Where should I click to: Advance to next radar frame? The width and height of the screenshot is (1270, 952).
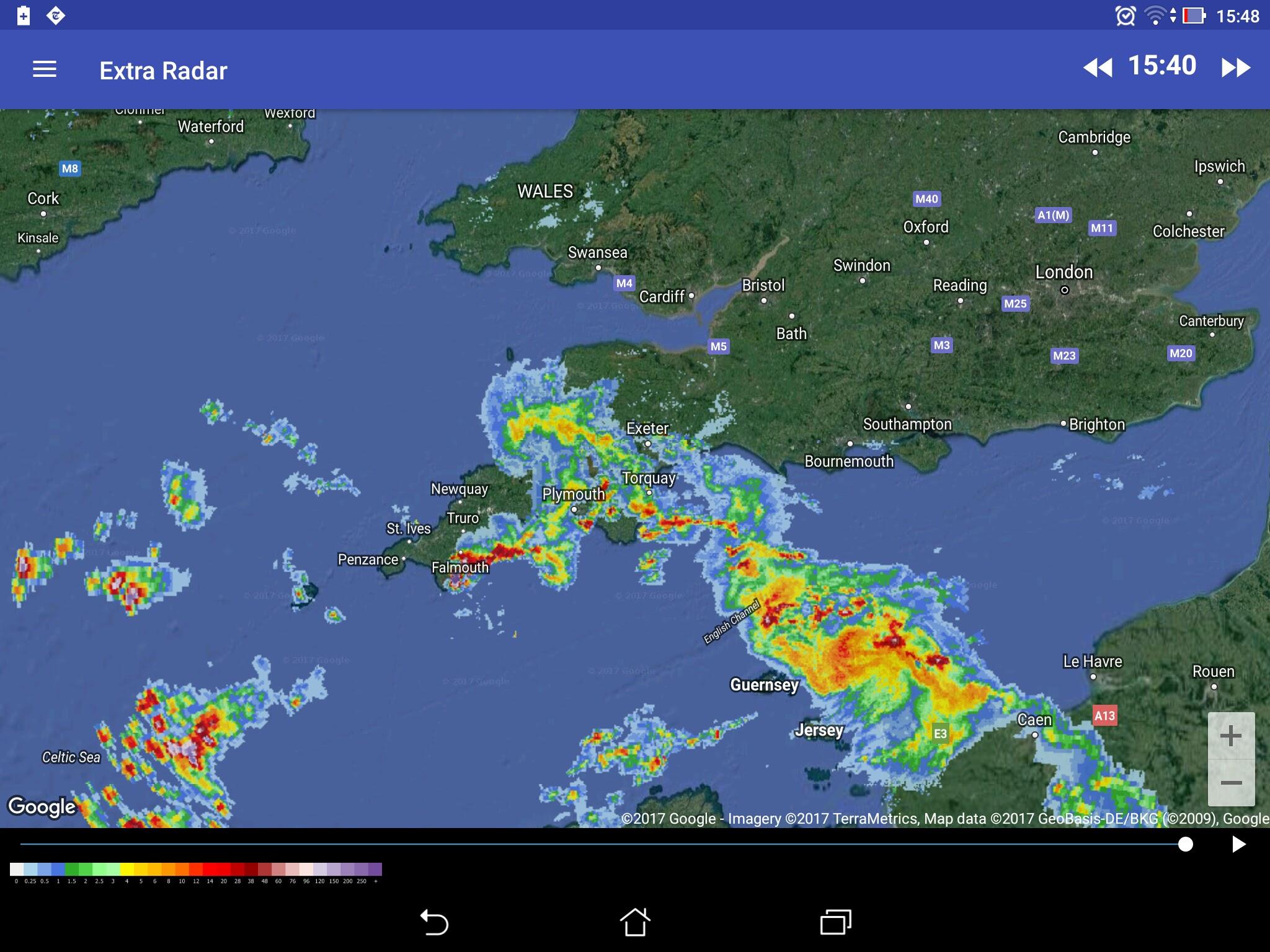click(x=1235, y=67)
